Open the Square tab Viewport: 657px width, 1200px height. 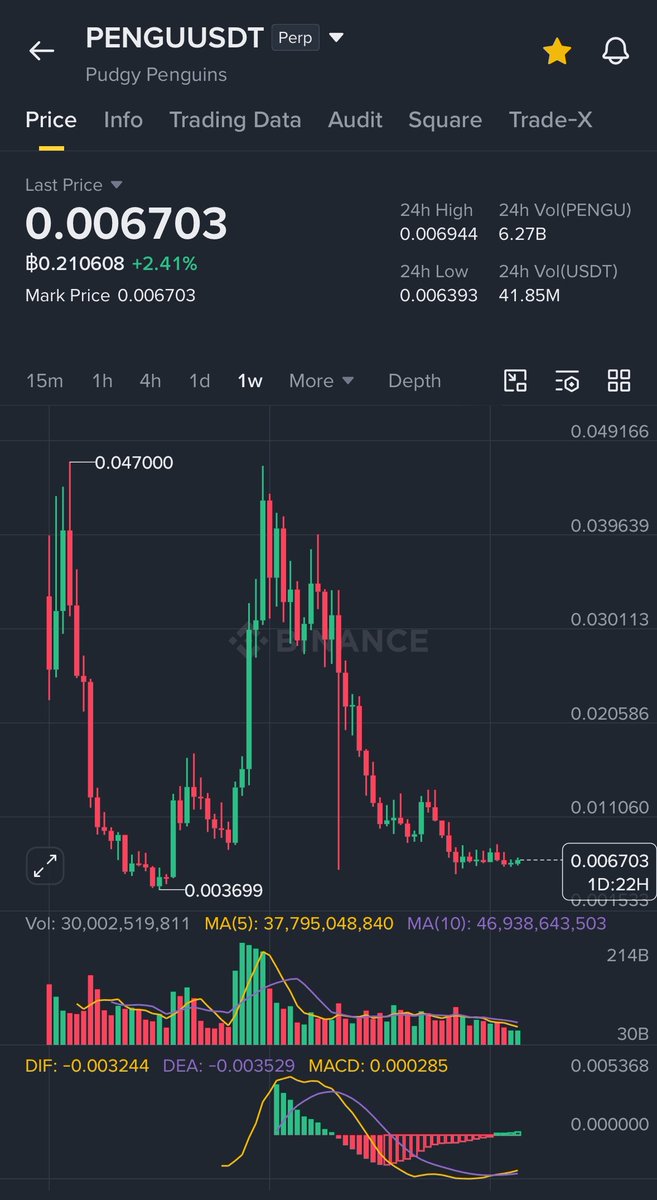point(445,120)
